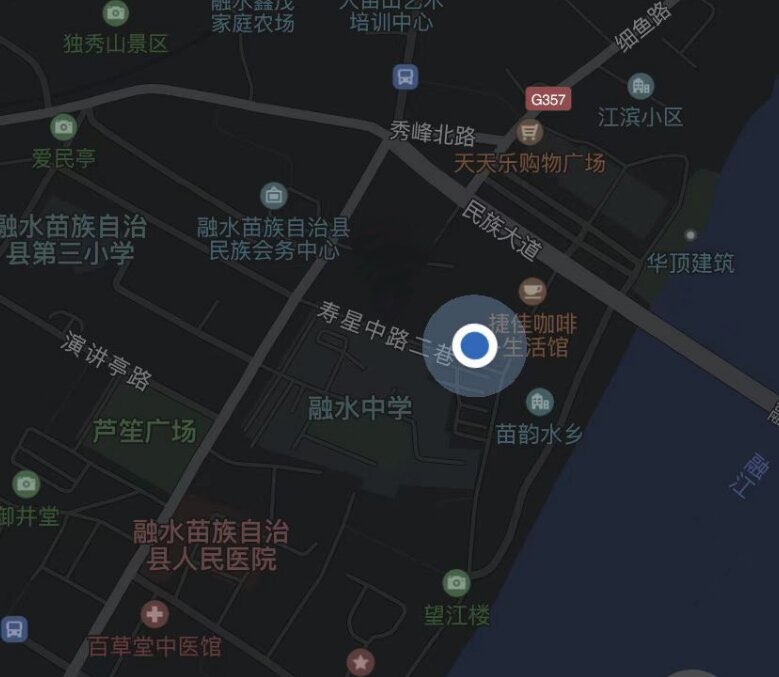Open the 捷佳咖啡生活馆 café marker
779x677 pixels.
coord(532,292)
